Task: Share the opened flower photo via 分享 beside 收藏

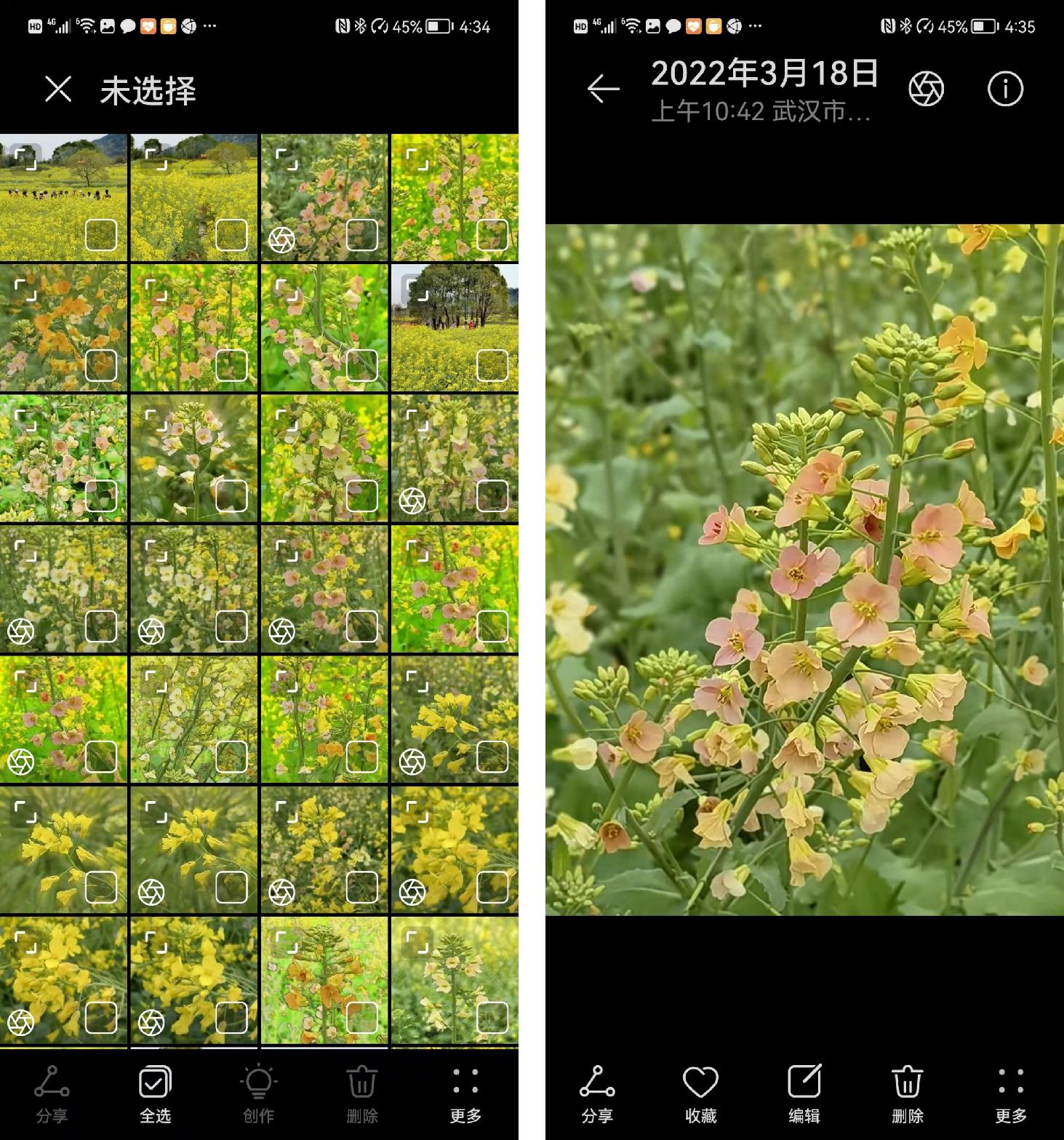Action: [597, 1095]
